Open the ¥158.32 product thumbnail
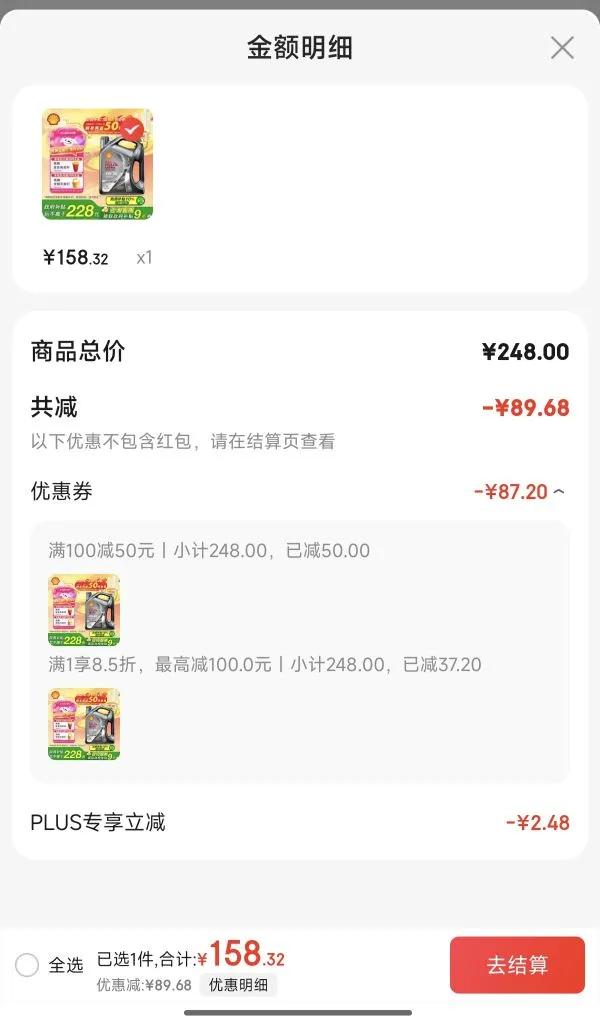600x1027 pixels. 98,165
